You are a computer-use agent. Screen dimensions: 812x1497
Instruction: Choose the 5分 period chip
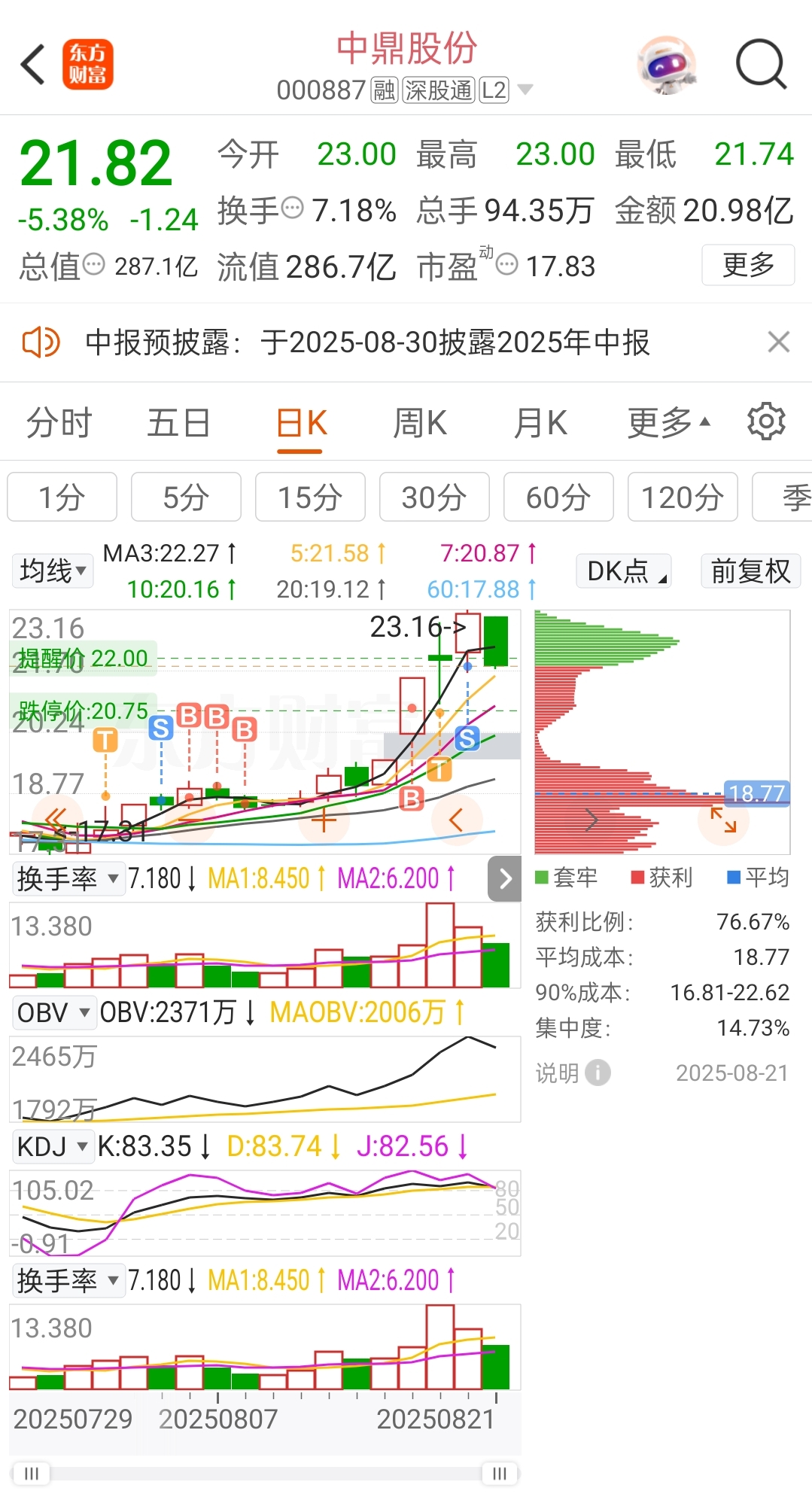click(186, 497)
